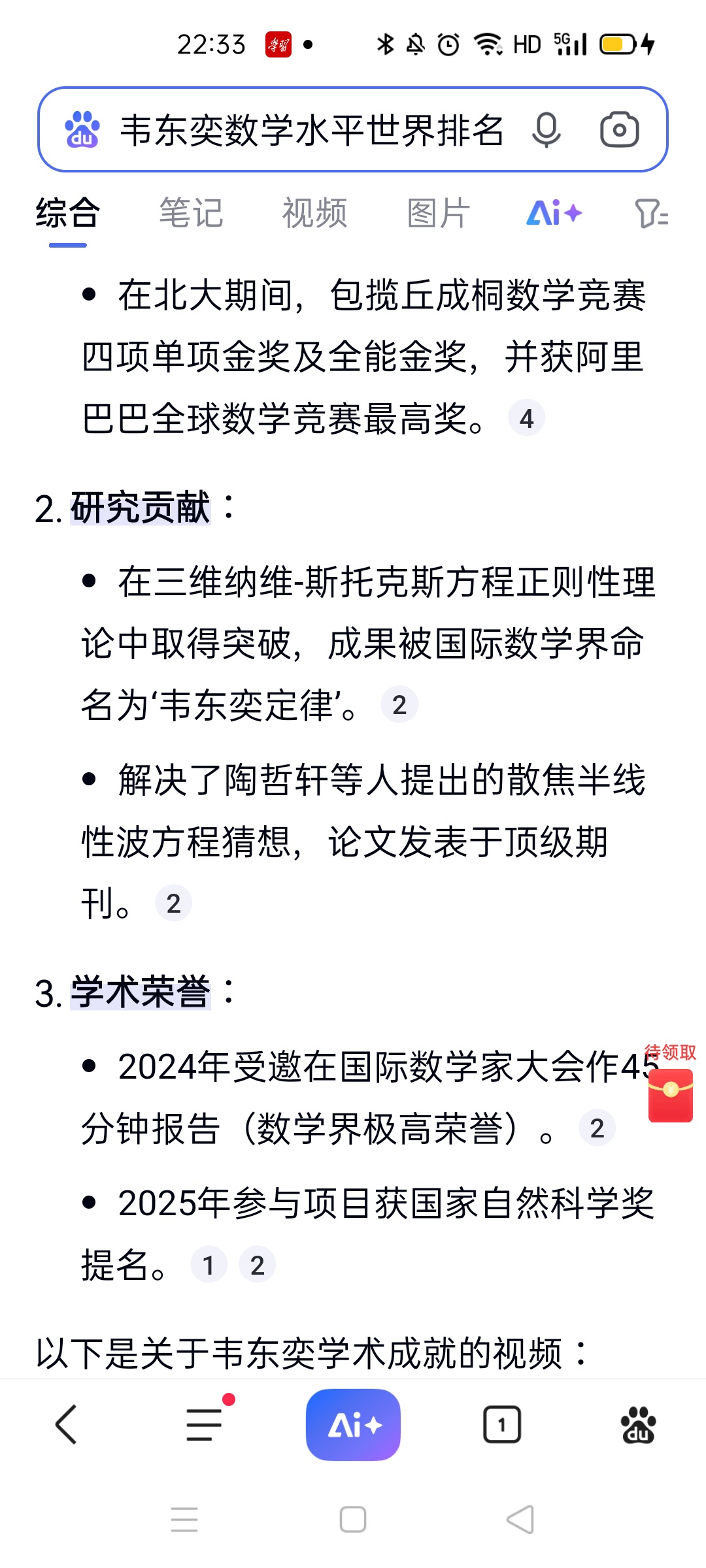
Task: Launch the Ai+ assistant button
Action: (353, 1424)
